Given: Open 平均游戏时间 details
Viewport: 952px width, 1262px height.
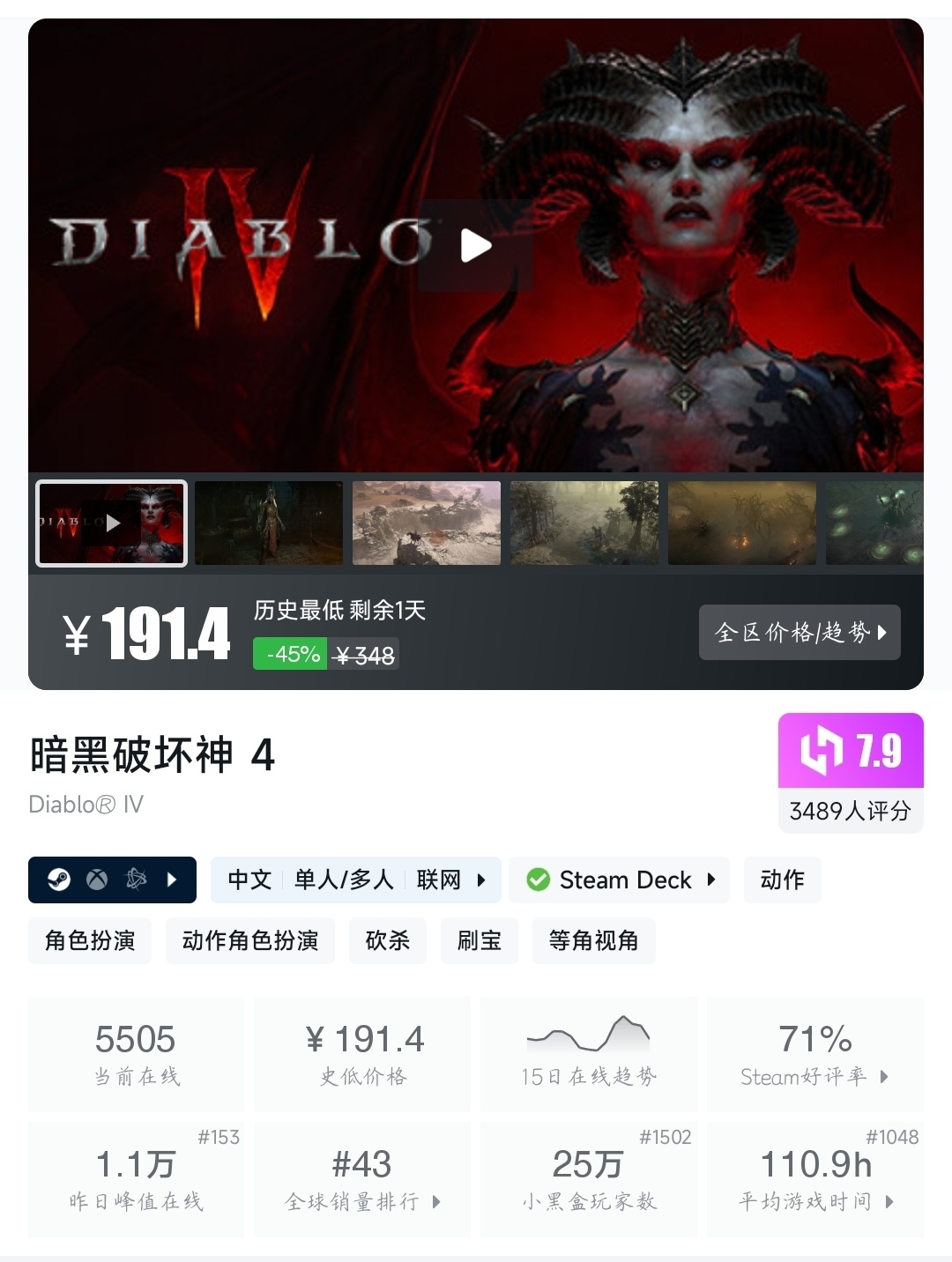Looking at the screenshot, I should (x=814, y=1179).
